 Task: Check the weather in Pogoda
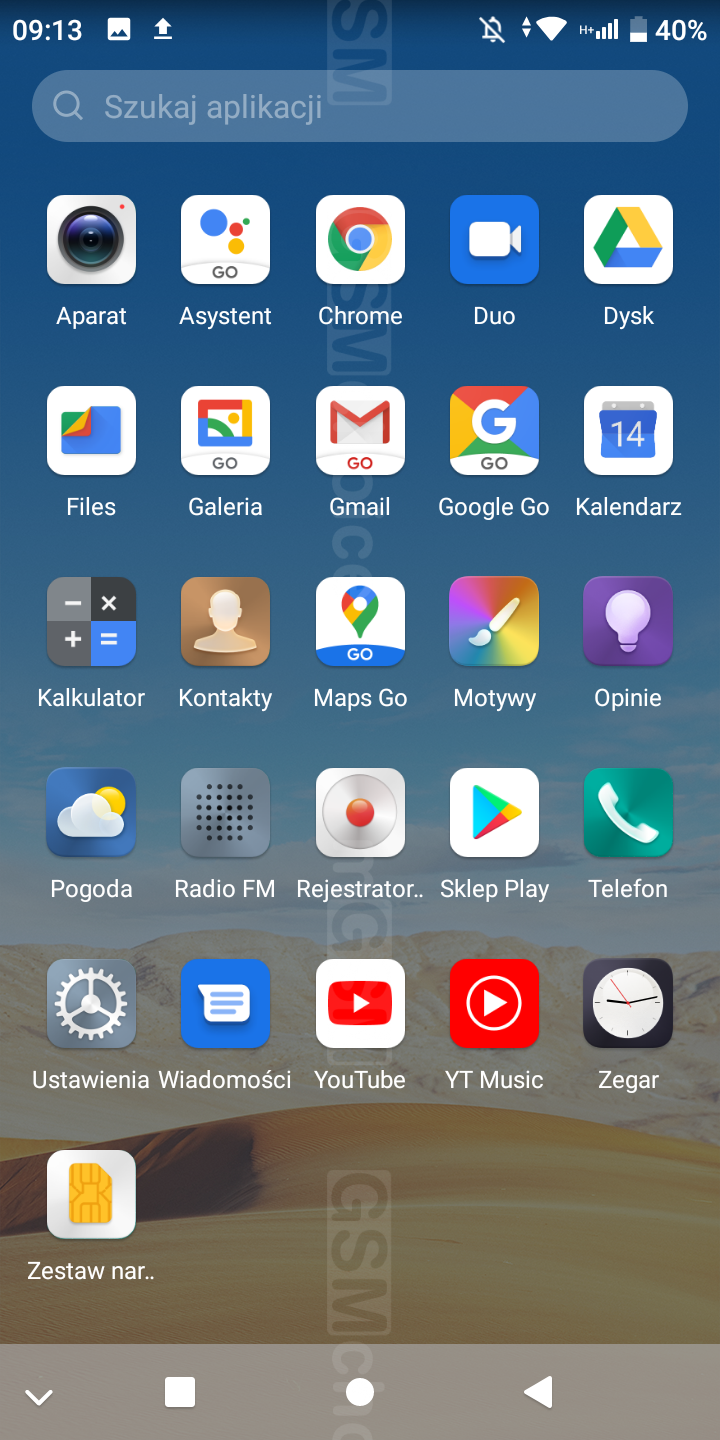91,813
